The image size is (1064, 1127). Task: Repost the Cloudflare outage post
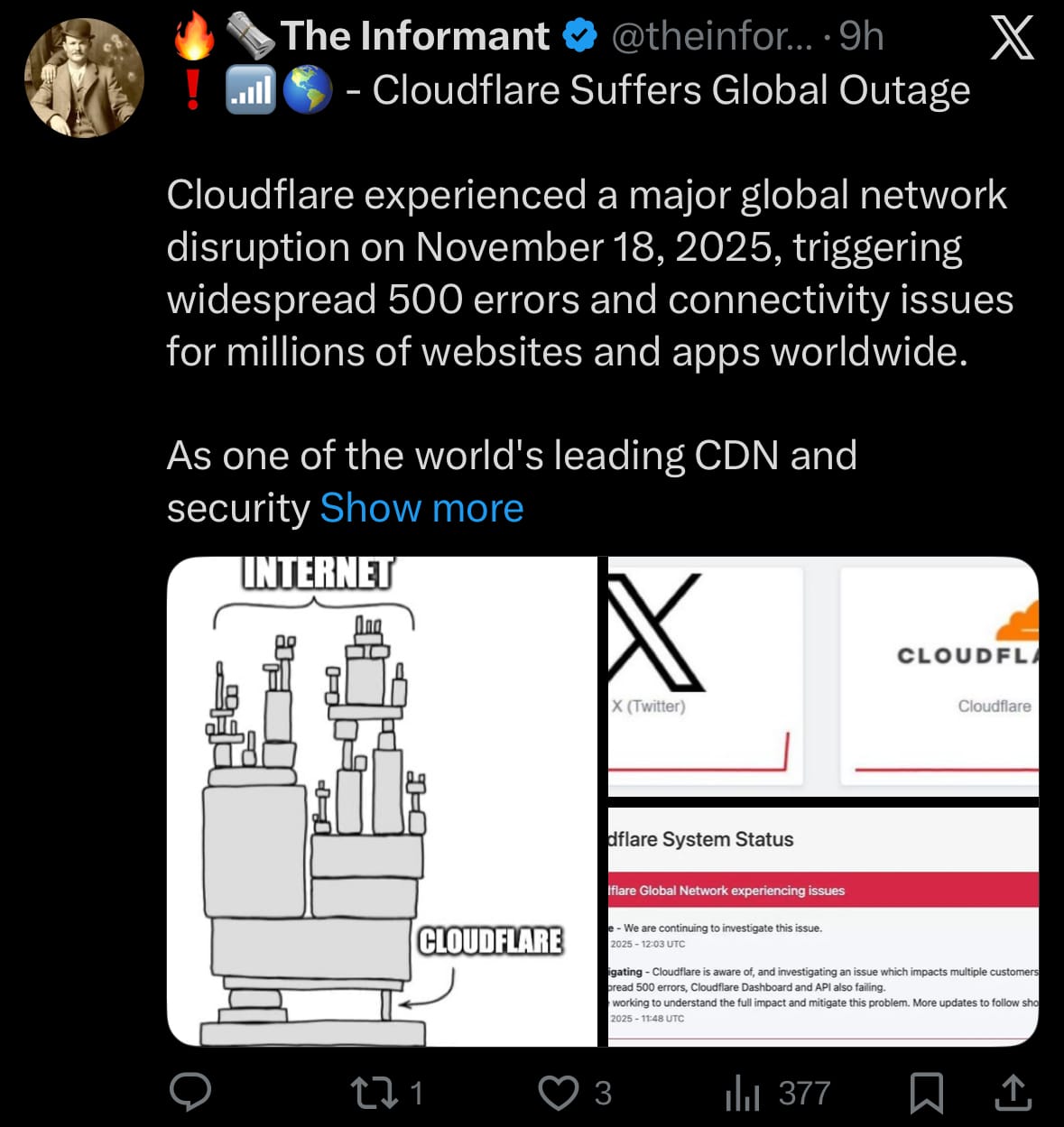click(375, 1092)
